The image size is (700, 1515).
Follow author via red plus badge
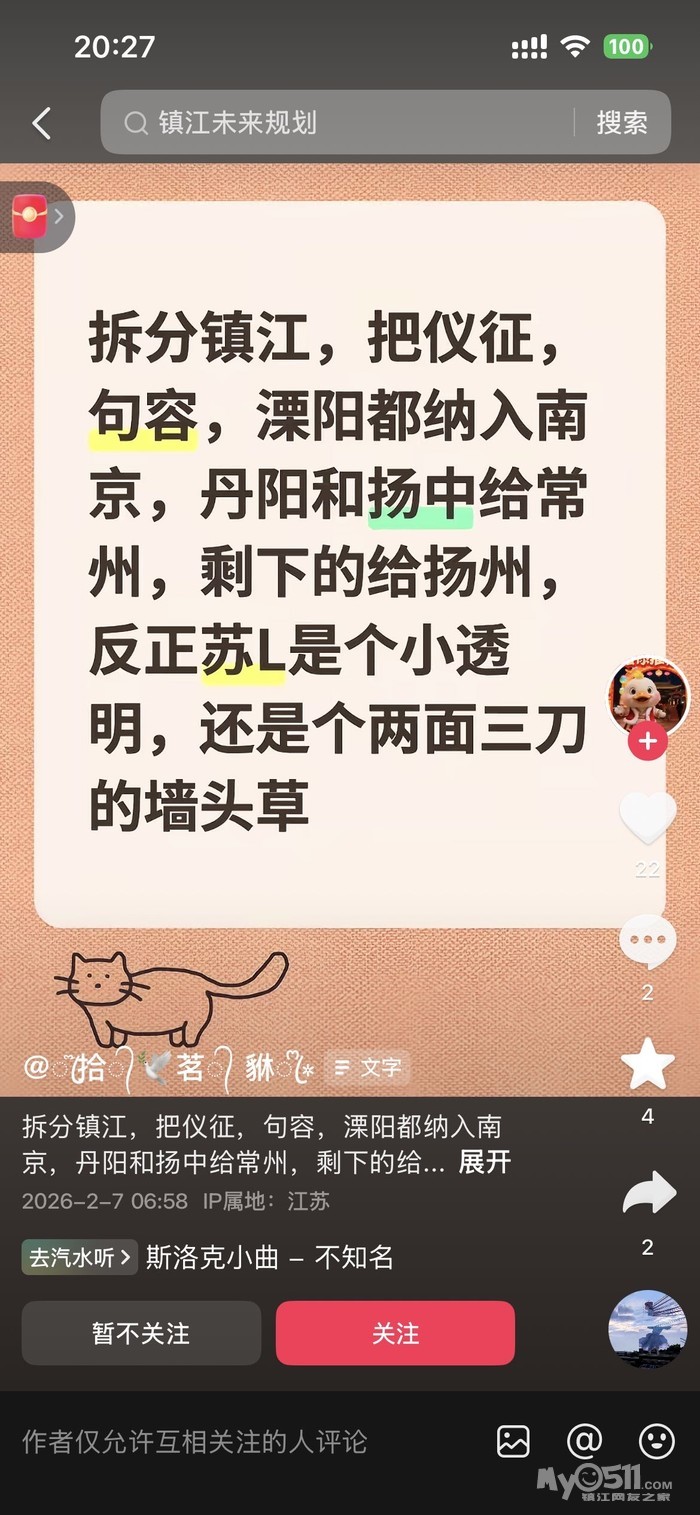pos(648,741)
